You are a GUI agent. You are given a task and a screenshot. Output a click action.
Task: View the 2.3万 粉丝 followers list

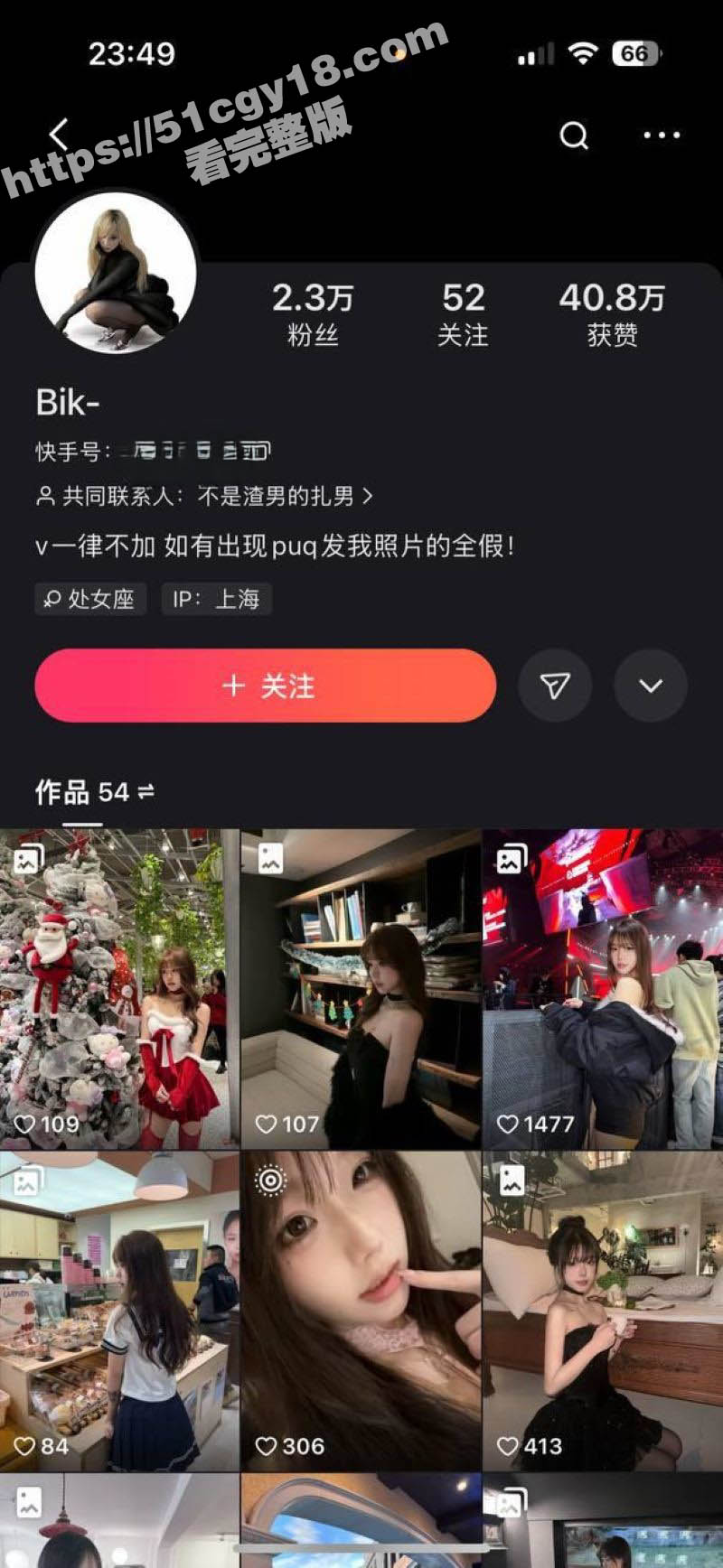(313, 314)
